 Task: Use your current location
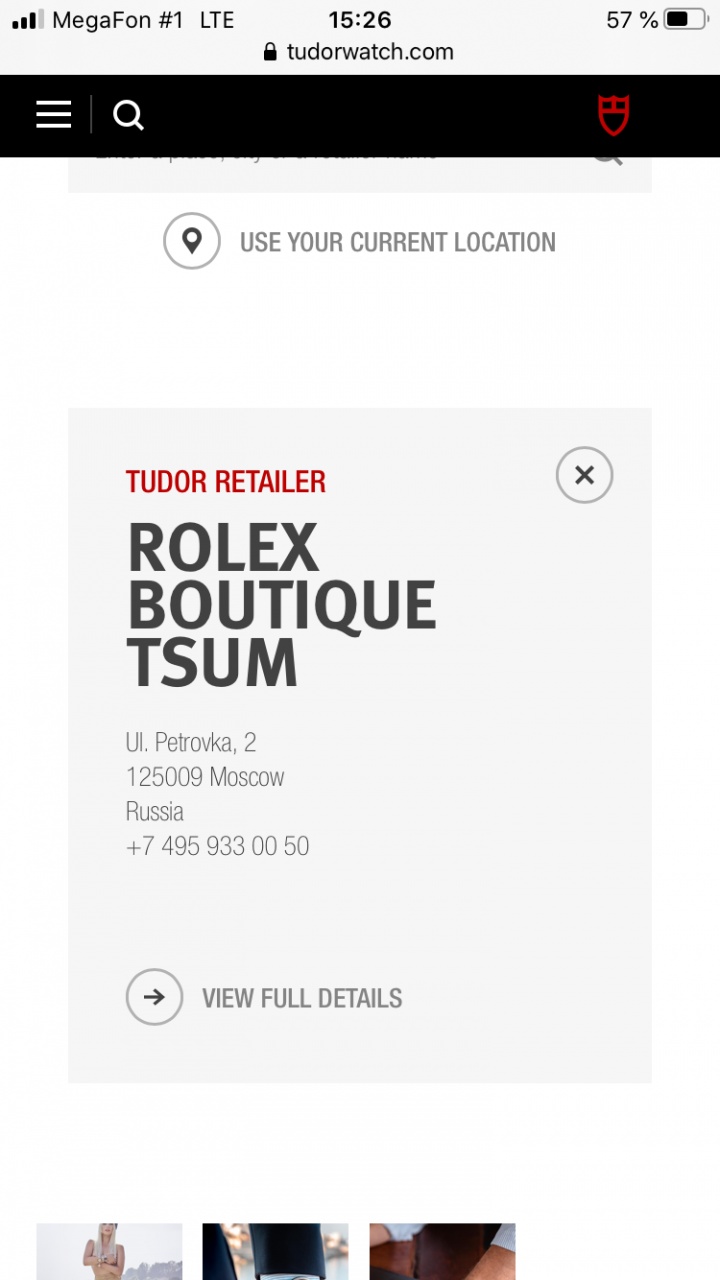(360, 242)
